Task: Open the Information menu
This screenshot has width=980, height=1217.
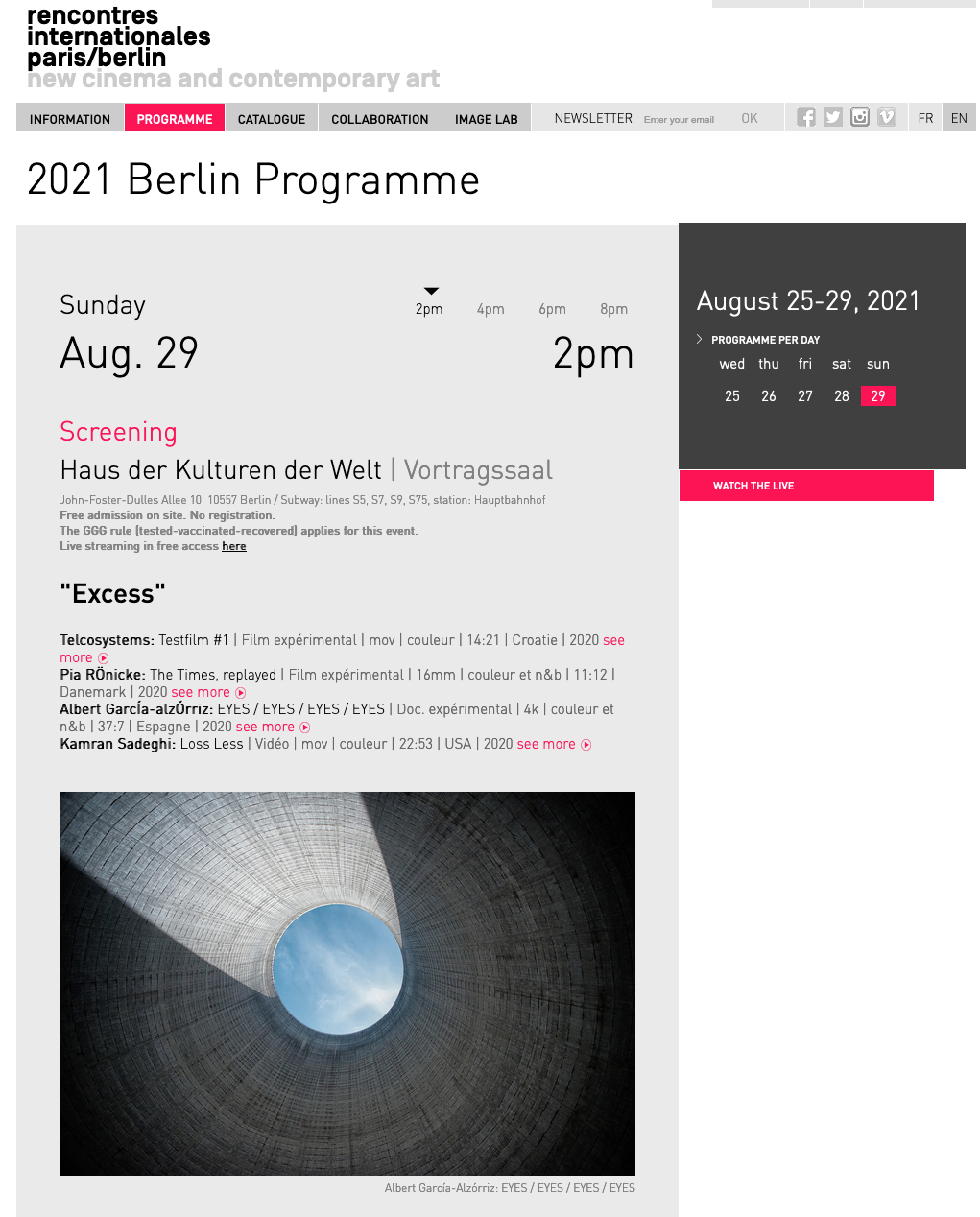Action: pyautogui.click(x=70, y=119)
